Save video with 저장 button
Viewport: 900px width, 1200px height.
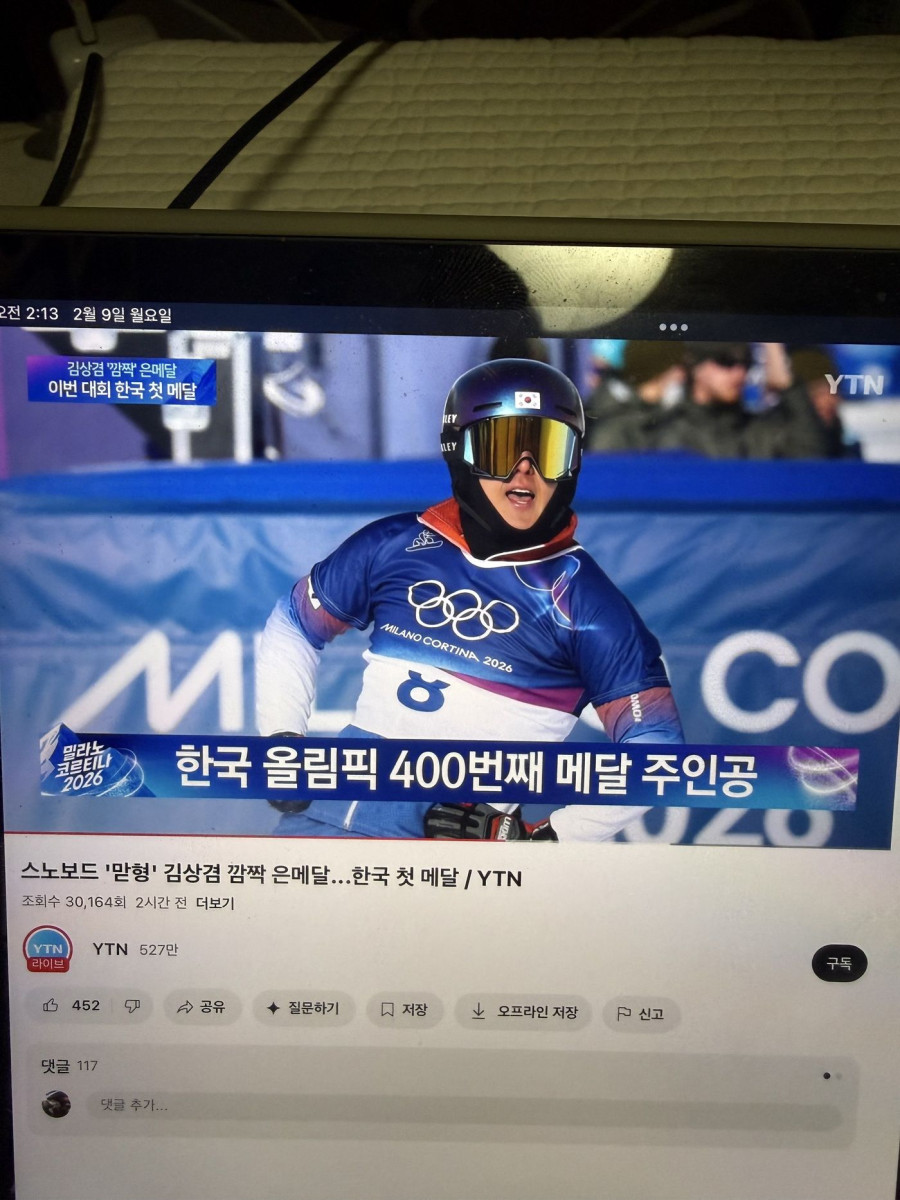coord(404,1010)
